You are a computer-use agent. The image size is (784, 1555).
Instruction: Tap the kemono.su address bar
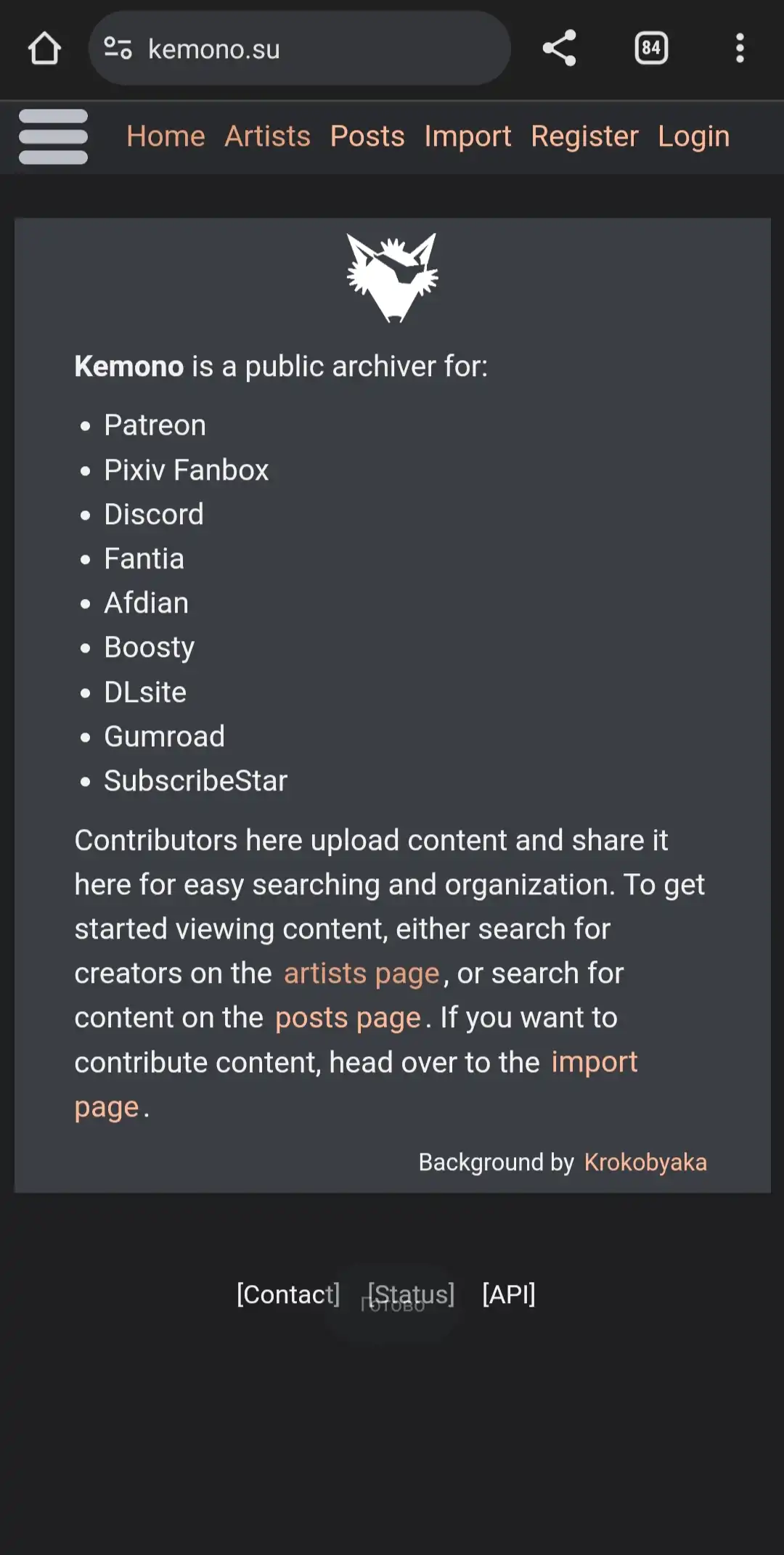[x=300, y=49]
